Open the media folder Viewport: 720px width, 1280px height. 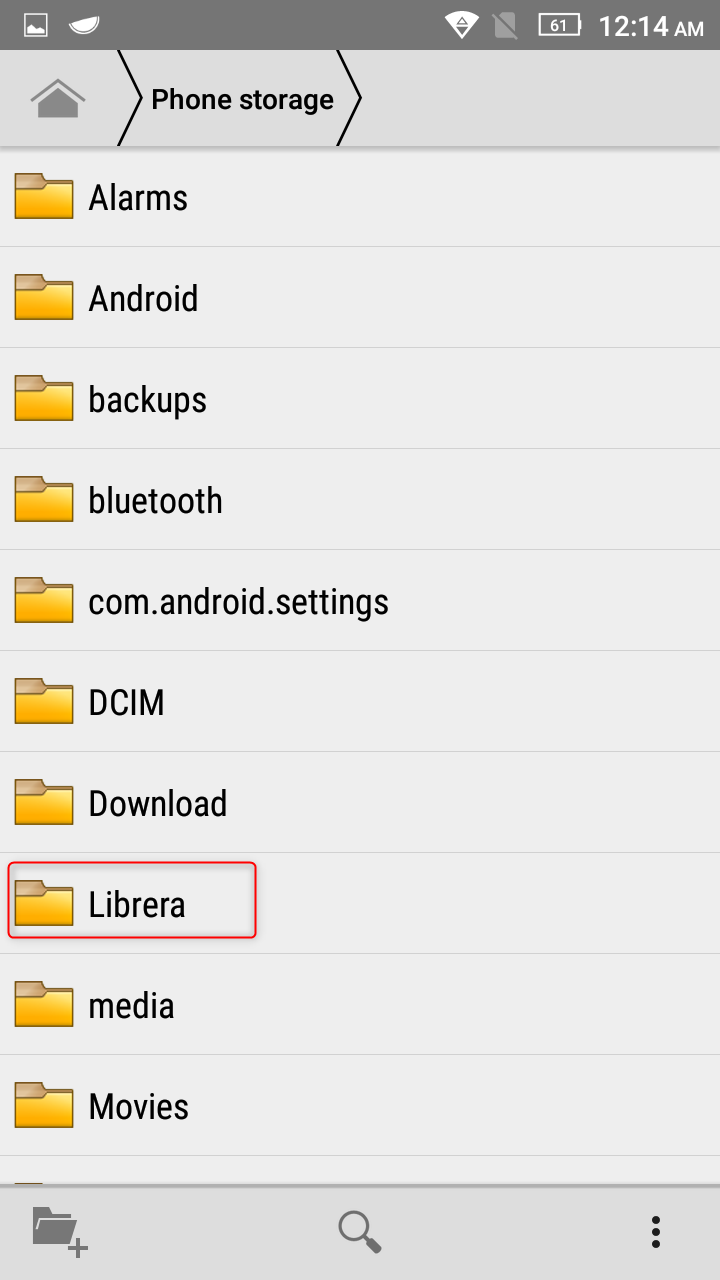pos(131,1005)
